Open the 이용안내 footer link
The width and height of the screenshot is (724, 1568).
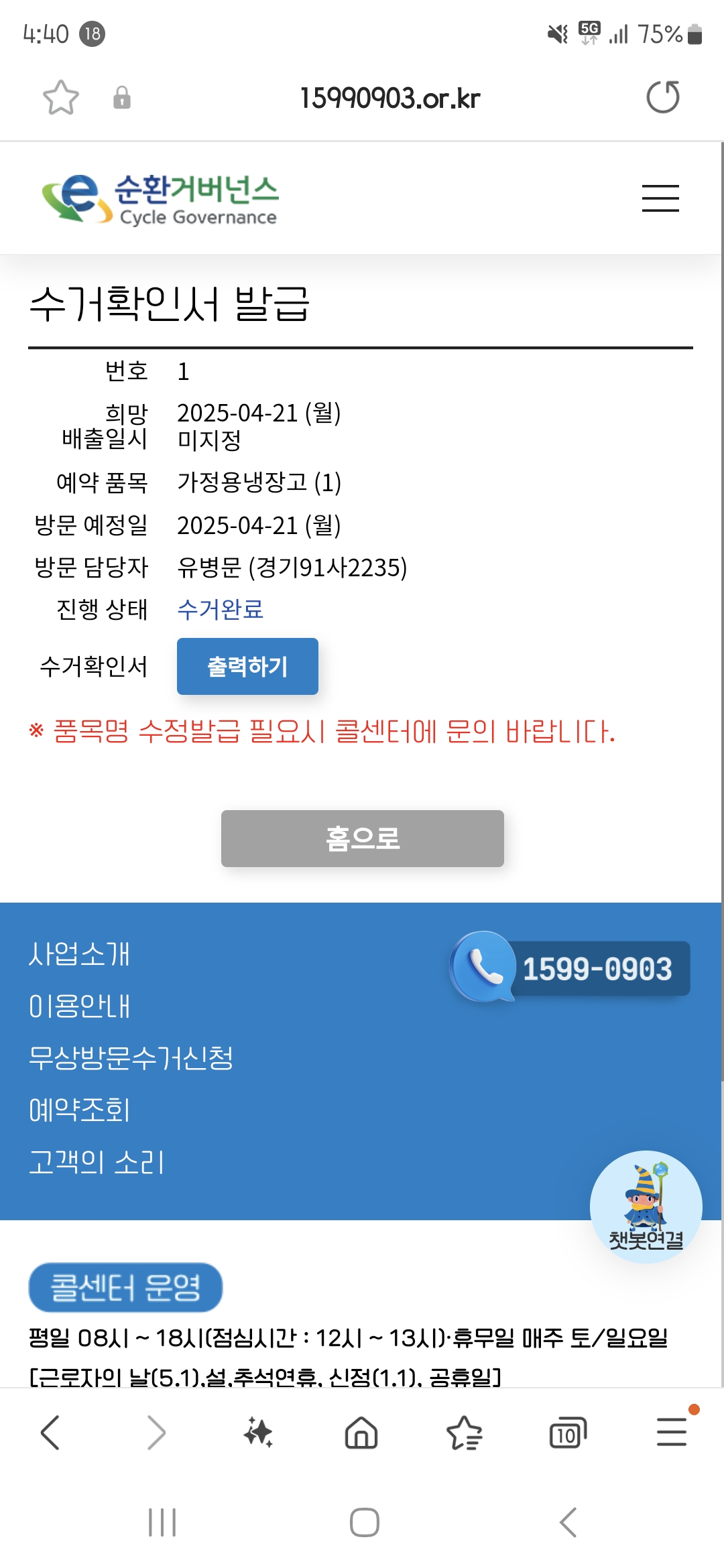pos(79,1006)
